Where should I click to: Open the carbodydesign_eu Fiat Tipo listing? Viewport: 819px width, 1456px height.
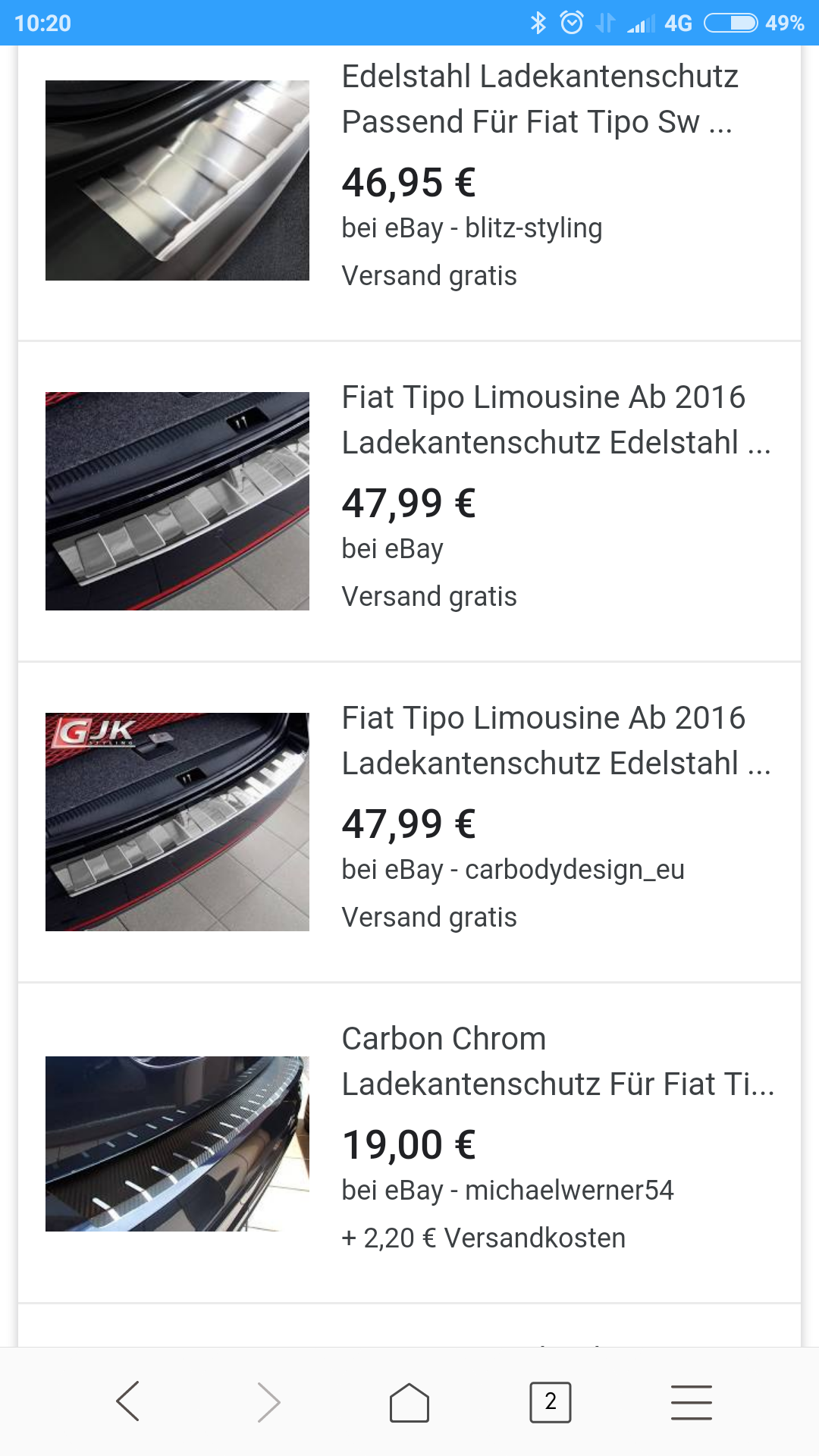(x=543, y=741)
